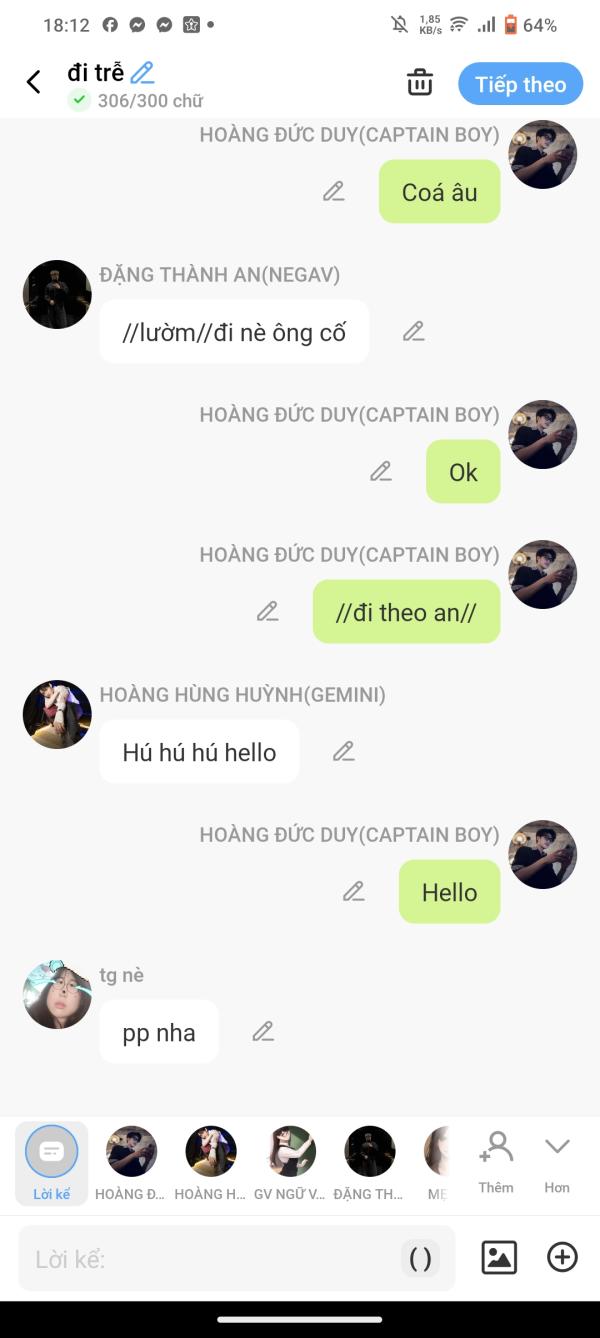Edit the message Hú hú hú hello
Screen dimensions: 600x1338
(344, 752)
